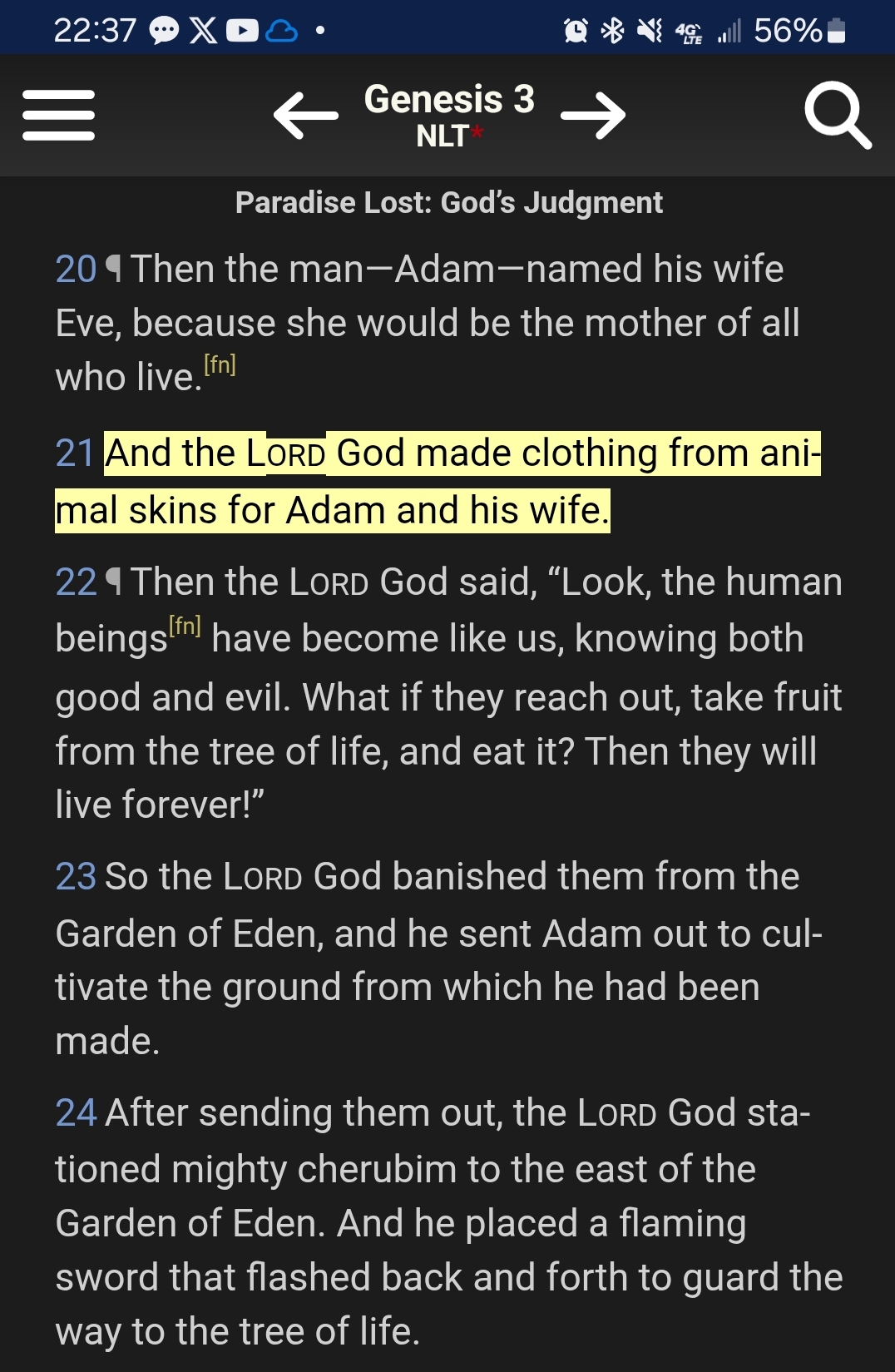The width and height of the screenshot is (895, 1372).
Task: Tap verse number 20
Action: click(x=76, y=270)
